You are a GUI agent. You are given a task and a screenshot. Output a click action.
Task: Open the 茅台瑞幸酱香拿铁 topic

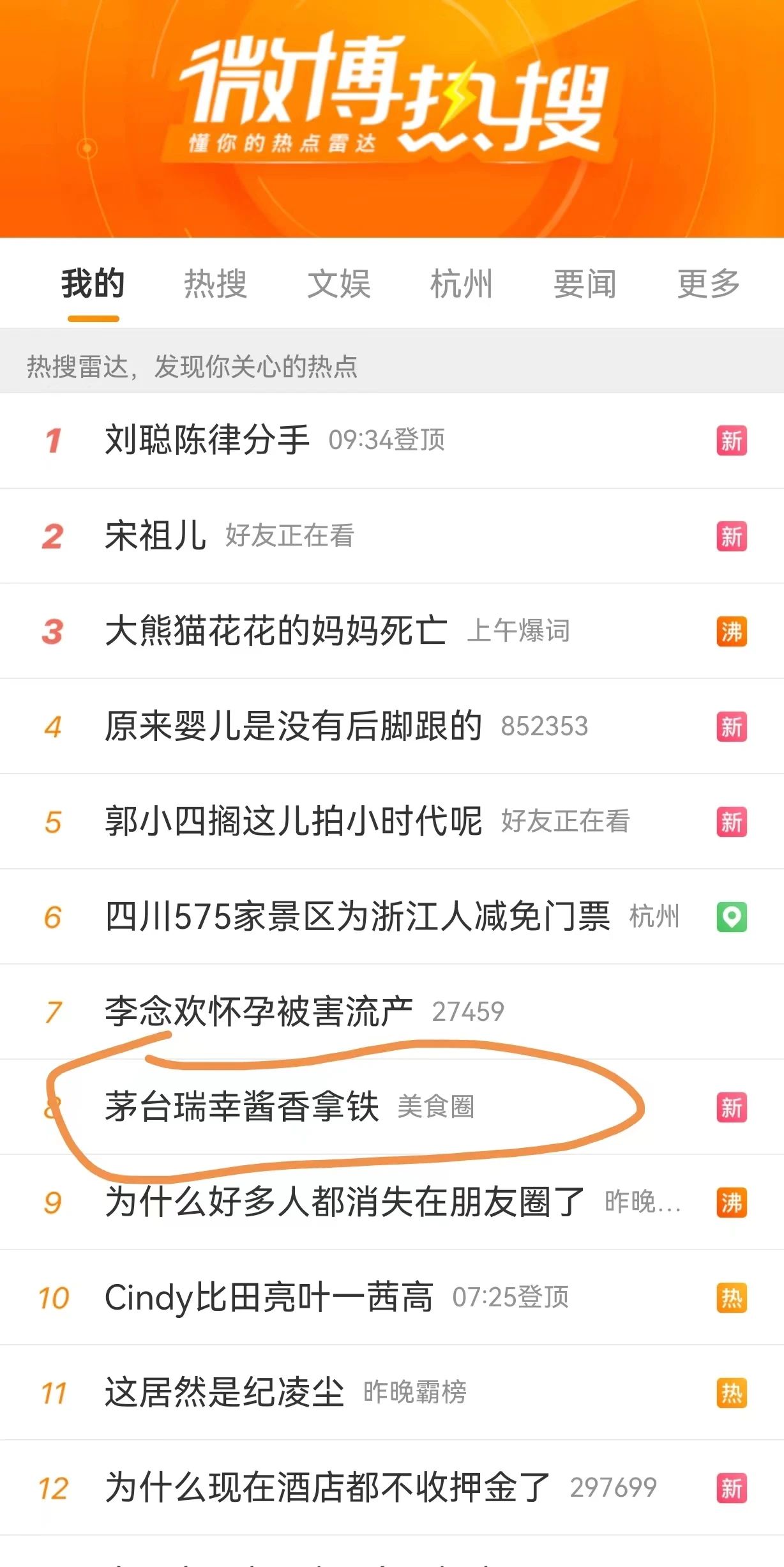point(242,1107)
